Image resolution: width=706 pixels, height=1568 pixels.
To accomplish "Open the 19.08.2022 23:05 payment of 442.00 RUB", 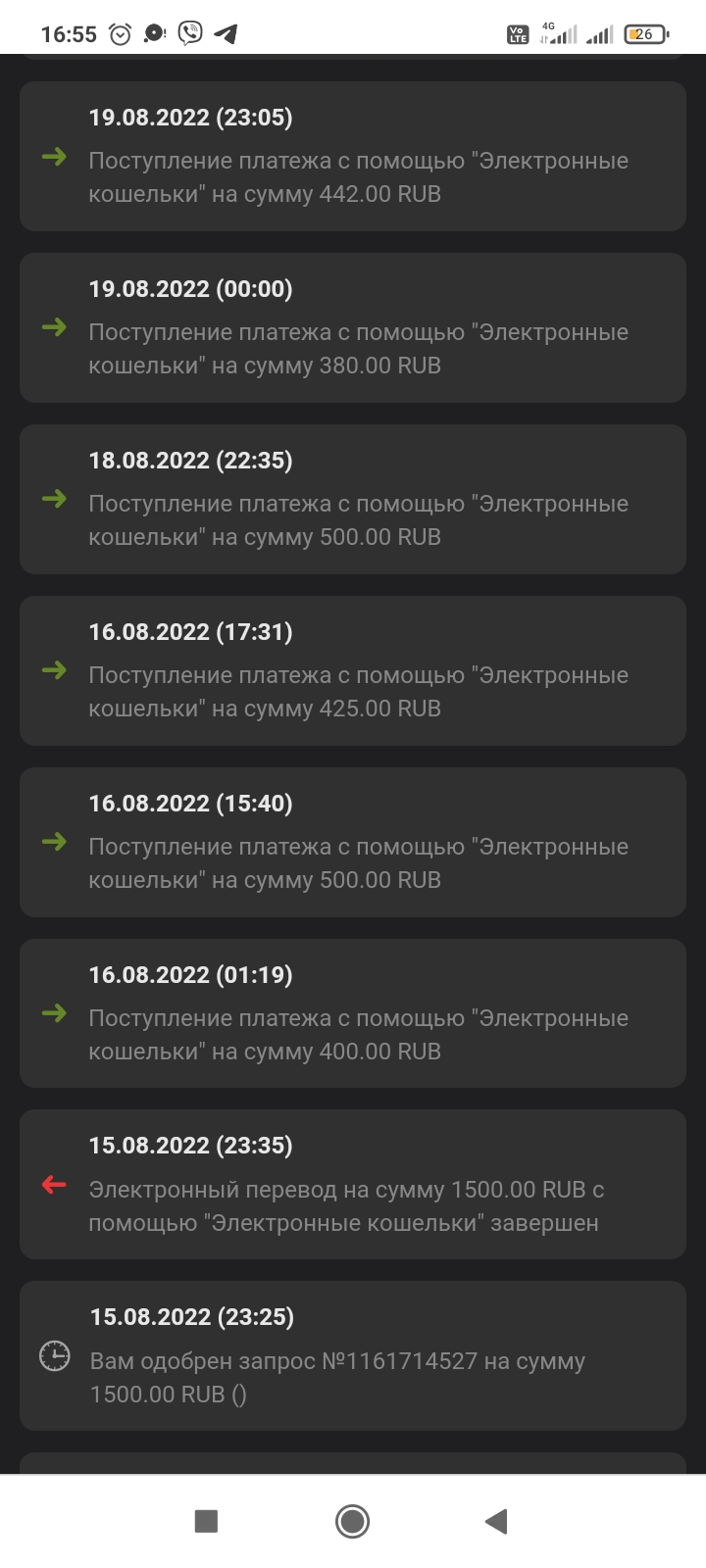I will pyautogui.click(x=353, y=157).
